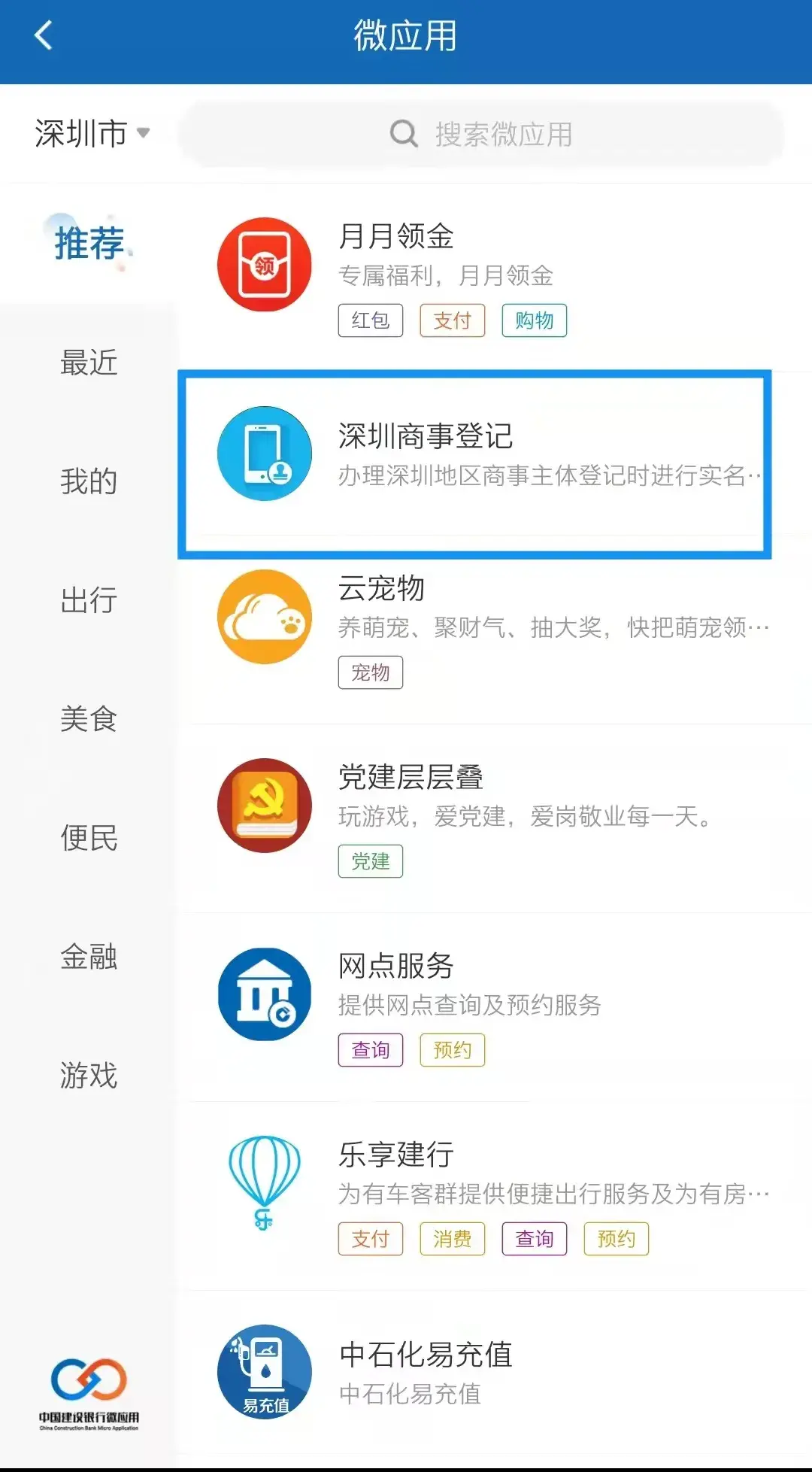Screen dimensions: 812x1472
Task: Open the 网点服务 bank building icon
Action: coord(264,994)
